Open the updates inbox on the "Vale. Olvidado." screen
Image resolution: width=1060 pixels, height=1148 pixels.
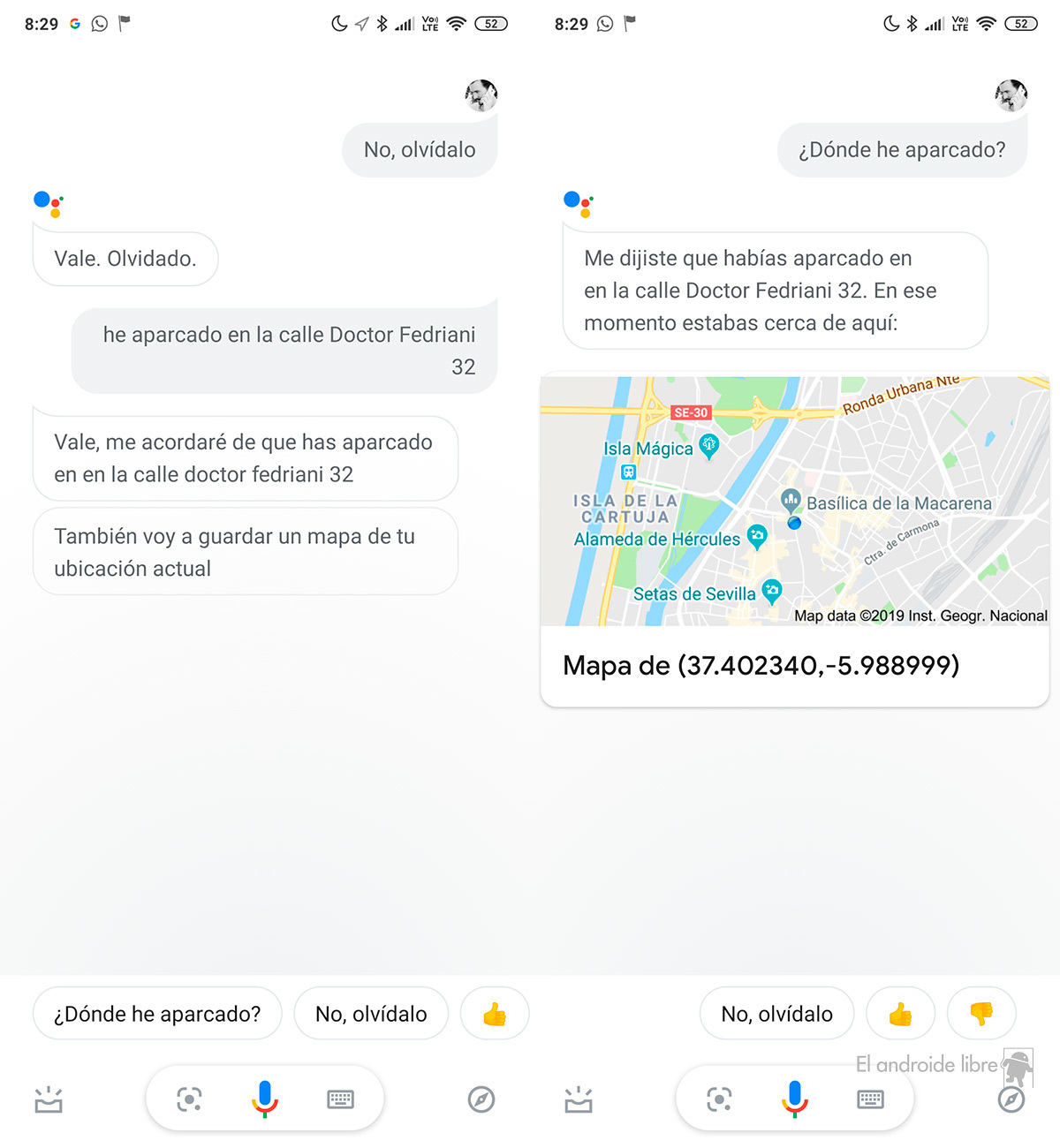click(49, 1099)
